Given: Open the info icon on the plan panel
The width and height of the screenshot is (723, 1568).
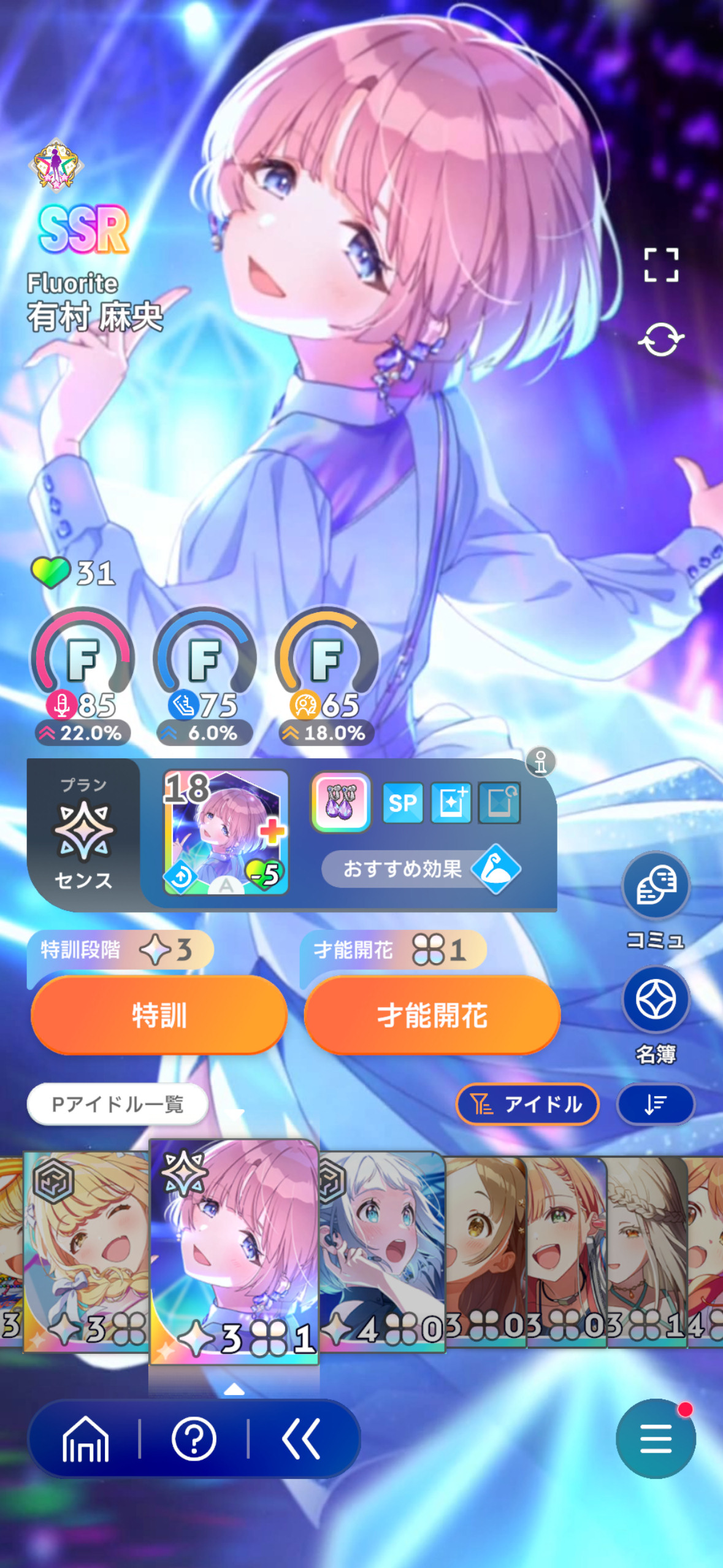Looking at the screenshot, I should [540, 763].
